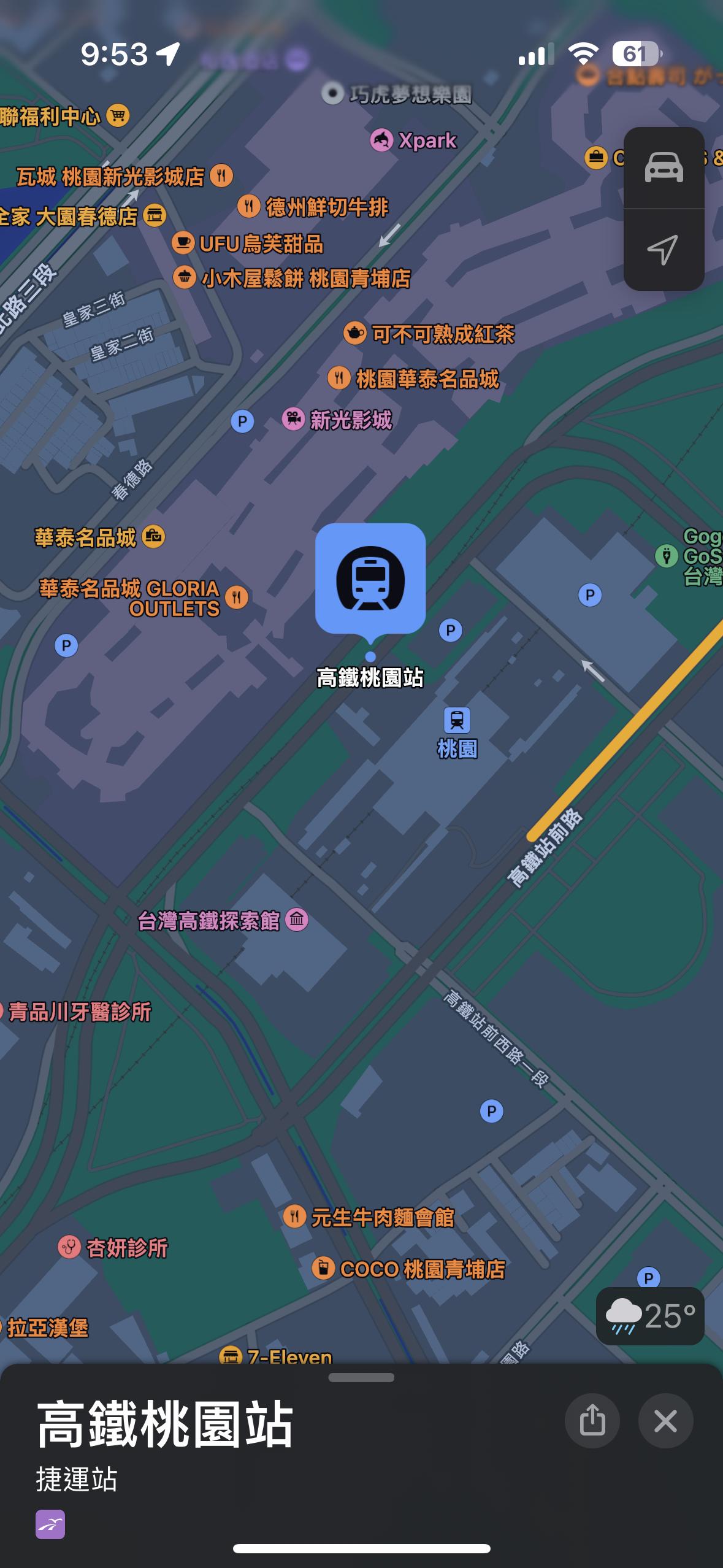
Task: Open the driving map mode button
Action: [664, 167]
